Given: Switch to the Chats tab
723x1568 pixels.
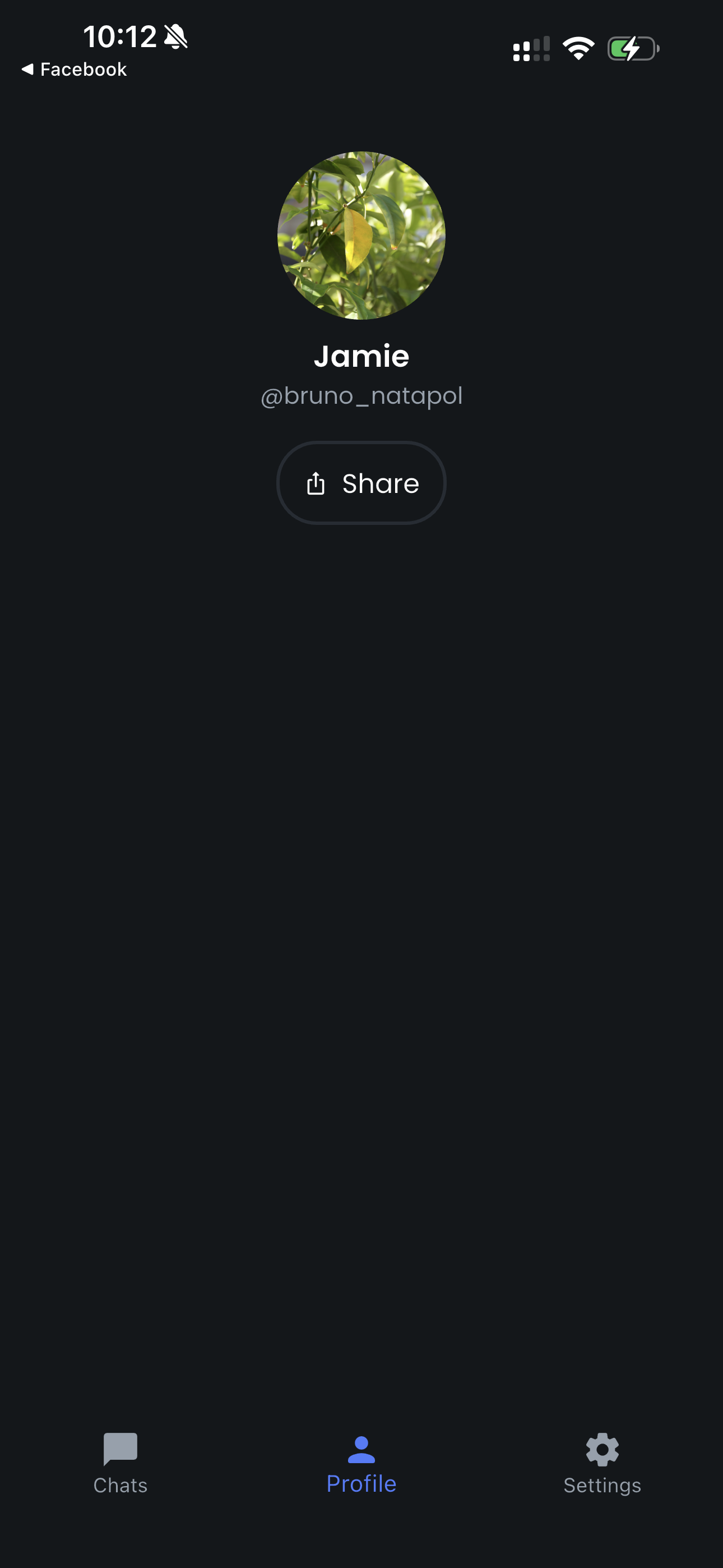Looking at the screenshot, I should tap(120, 1467).
